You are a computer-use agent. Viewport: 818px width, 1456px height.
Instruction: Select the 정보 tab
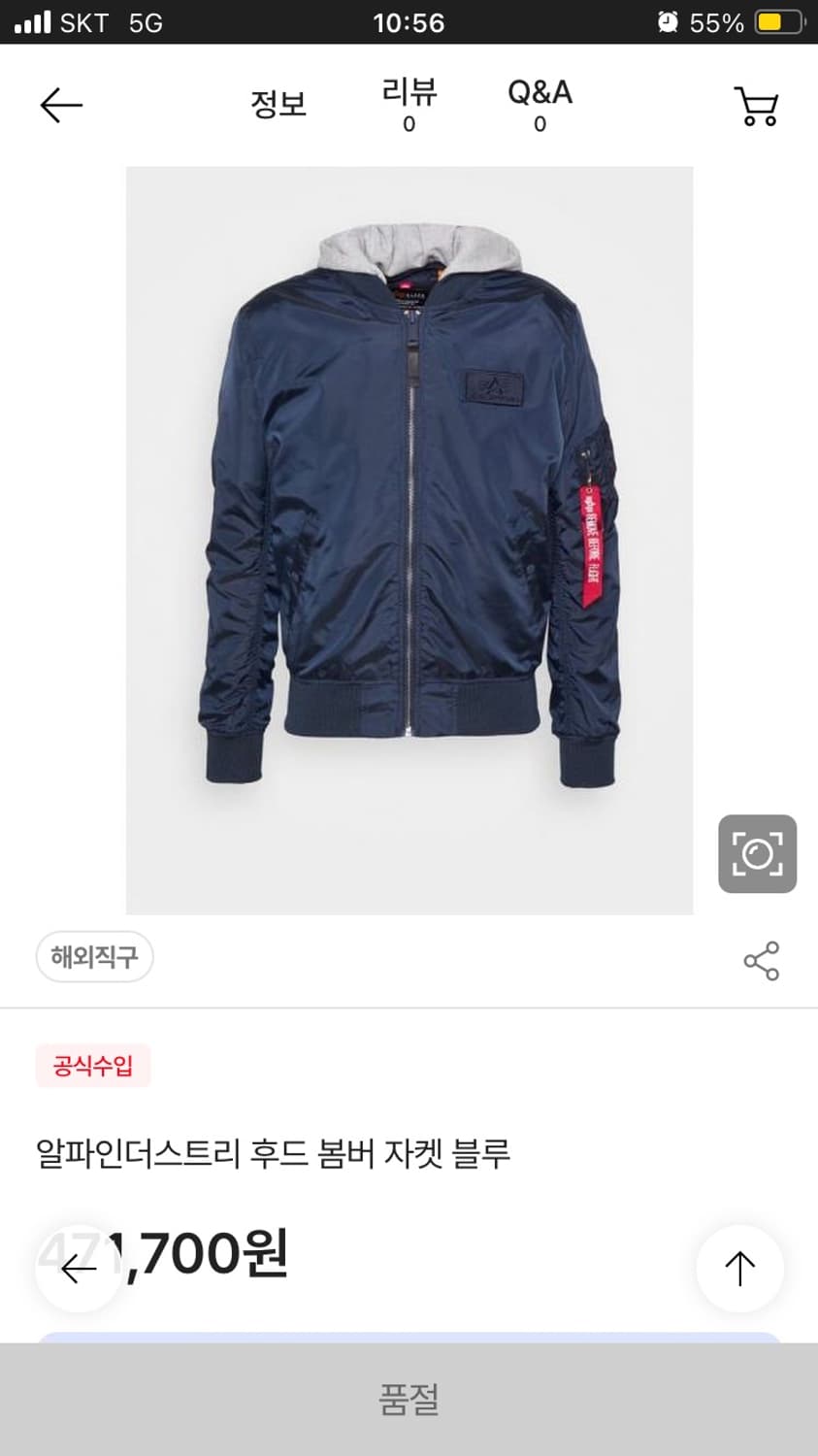280,105
